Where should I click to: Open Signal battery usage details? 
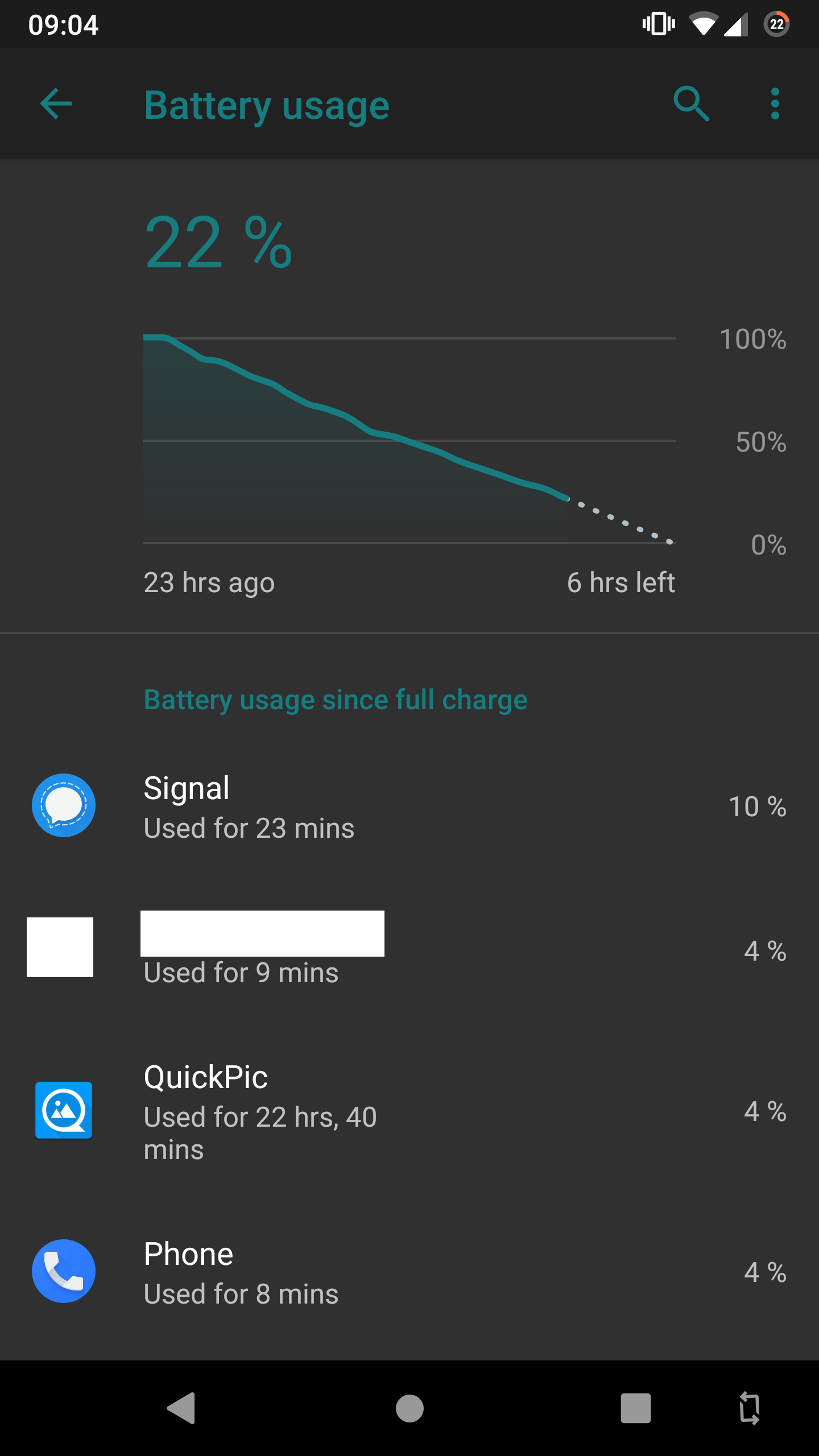click(409, 806)
